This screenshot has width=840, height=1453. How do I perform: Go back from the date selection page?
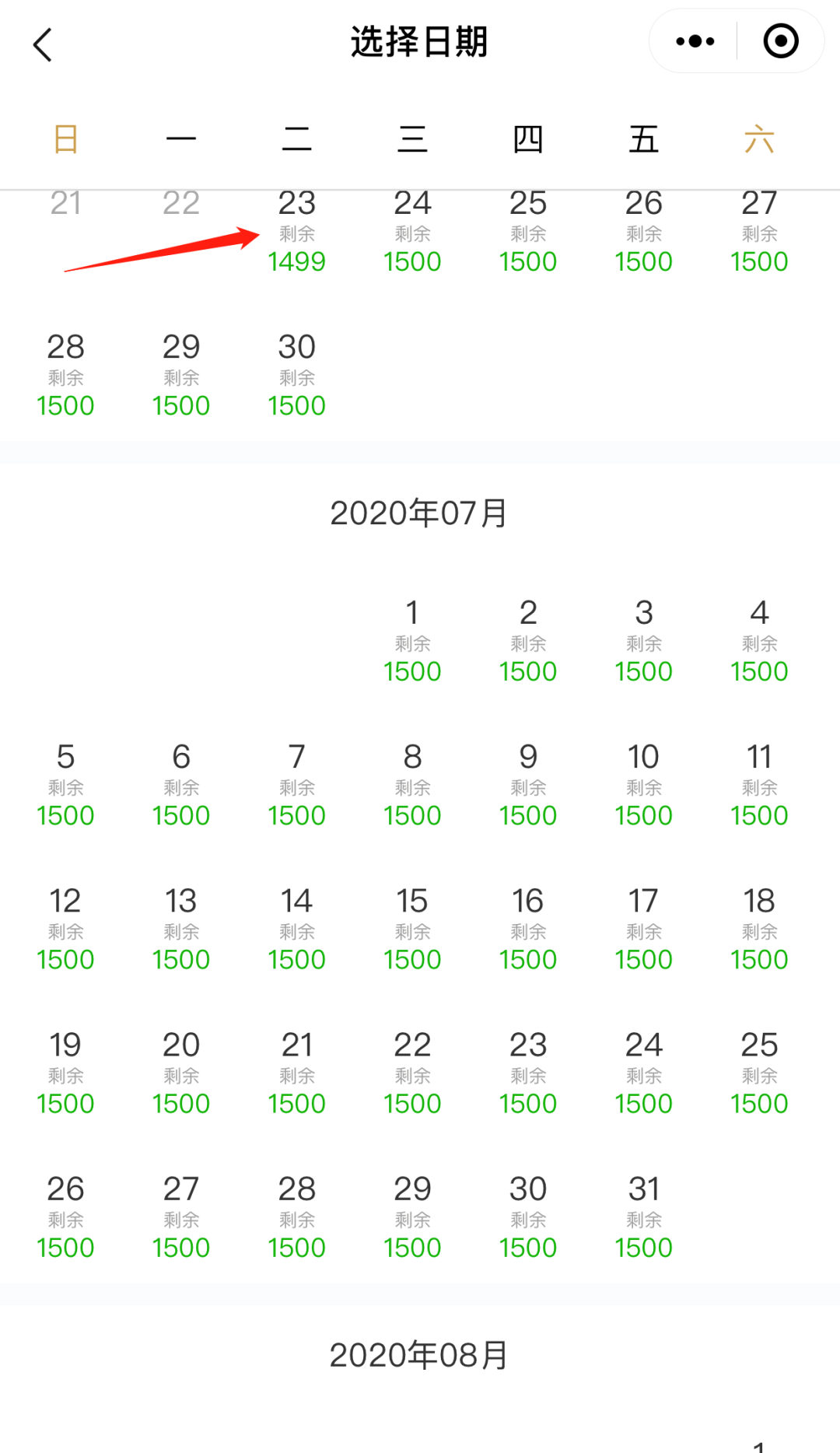[43, 44]
